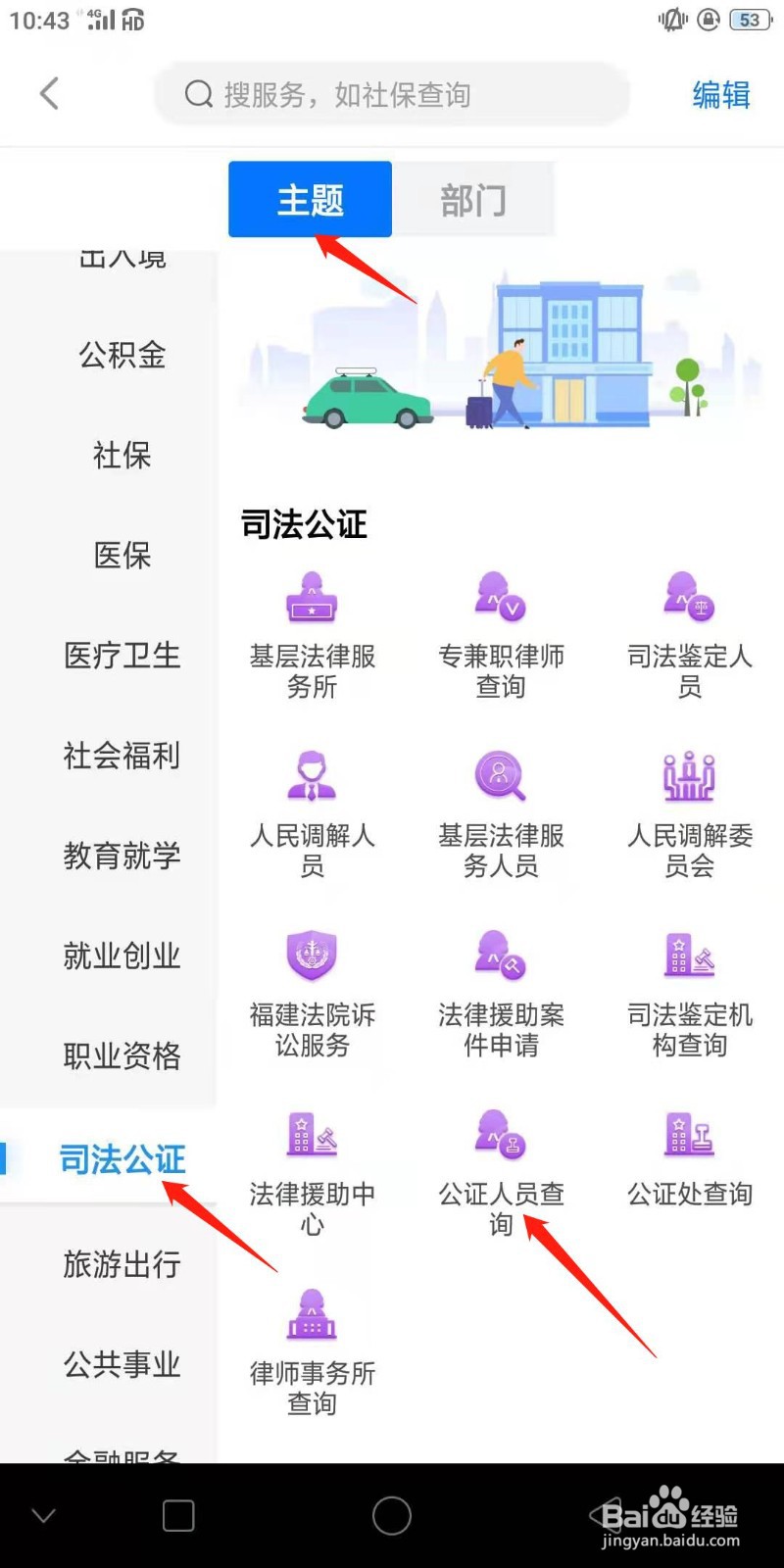This screenshot has width=784, height=1568.
Task: Tap the 司法鉴定人员 service
Action: click(x=690, y=634)
